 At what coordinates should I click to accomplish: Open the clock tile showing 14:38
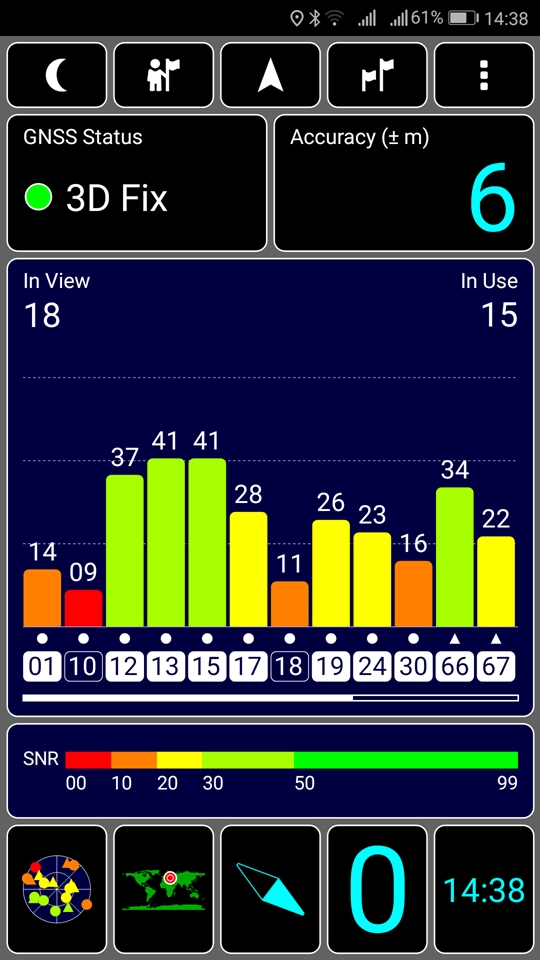484,890
